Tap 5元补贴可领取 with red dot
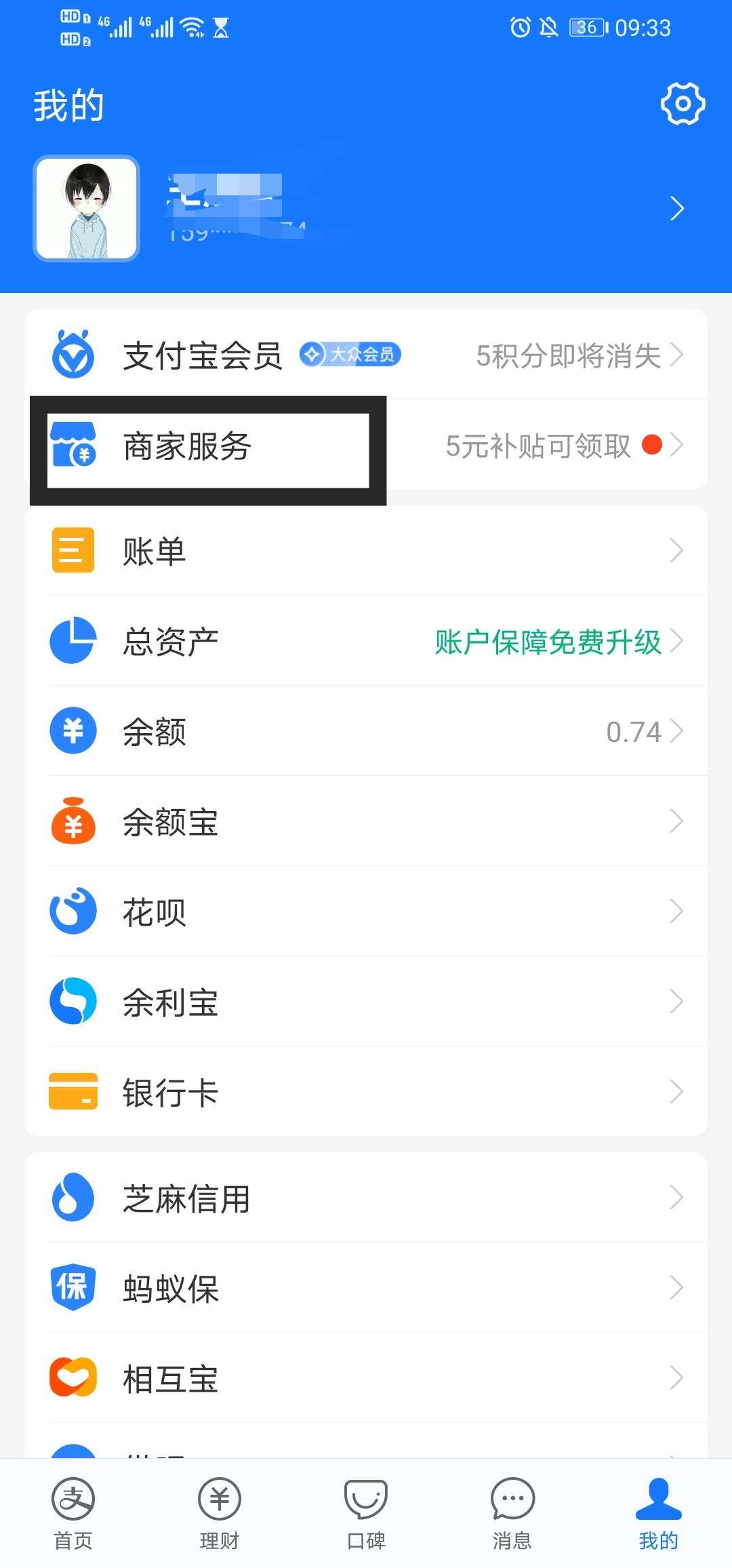The height and width of the screenshot is (1568, 732). (539, 445)
